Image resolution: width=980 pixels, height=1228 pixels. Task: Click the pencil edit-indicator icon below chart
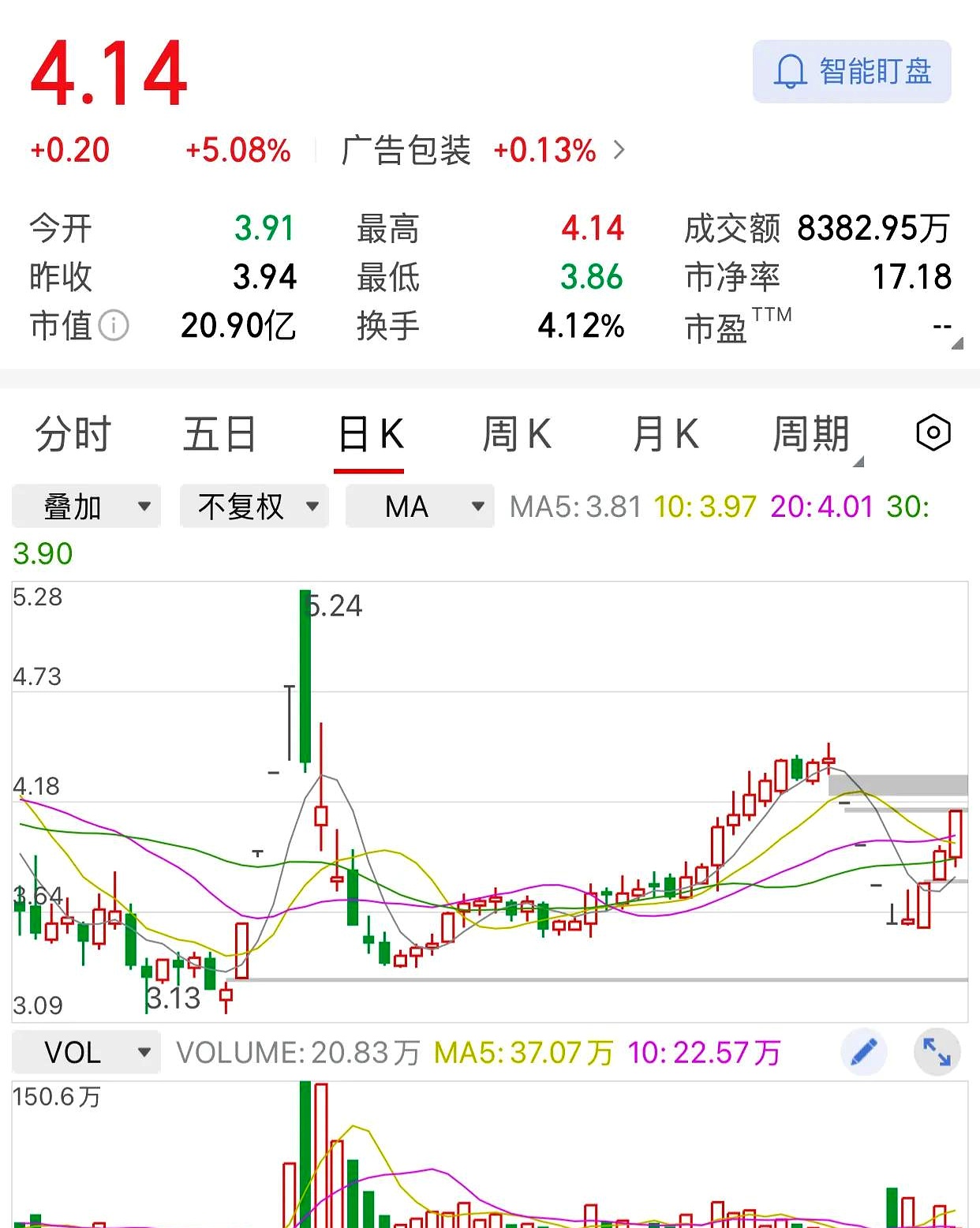pyautogui.click(x=863, y=1051)
